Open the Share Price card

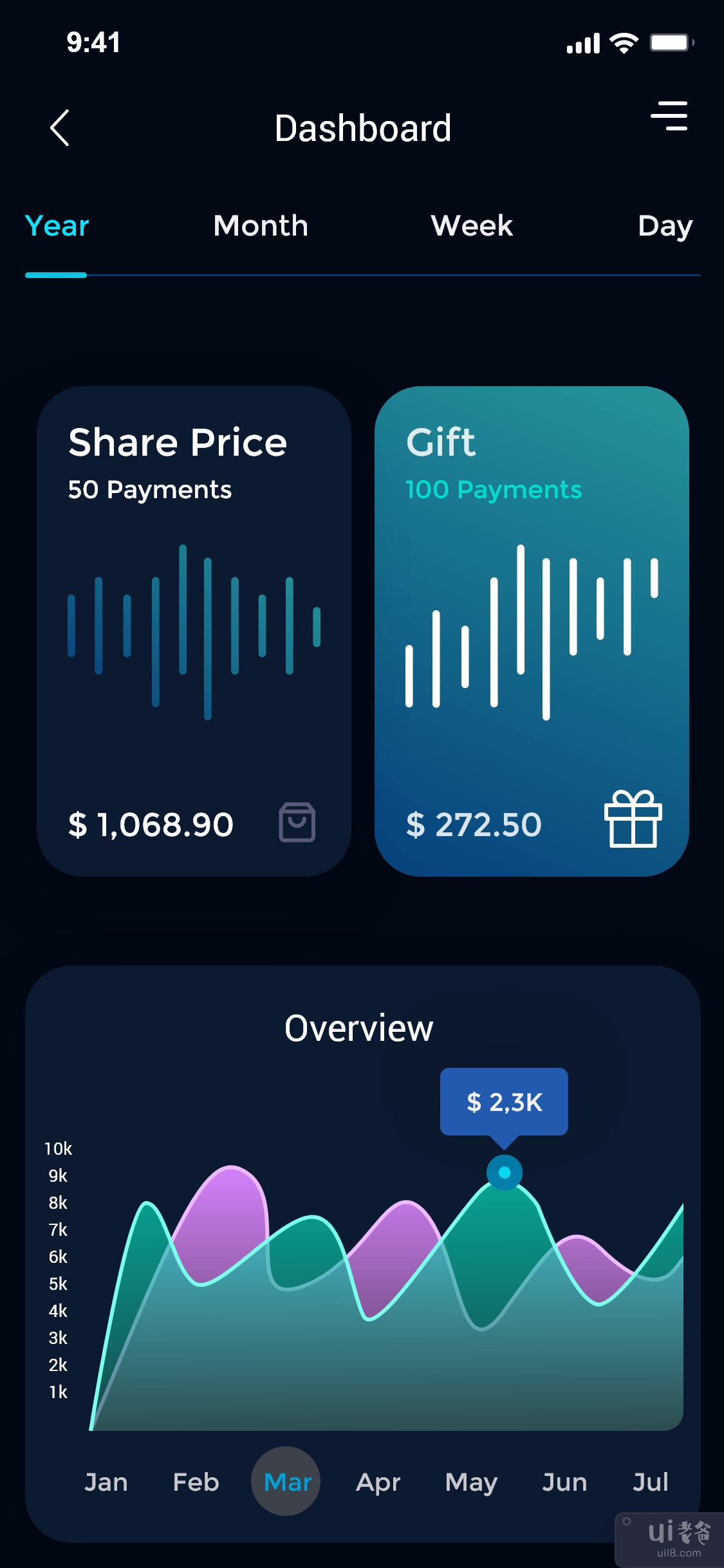(x=194, y=631)
